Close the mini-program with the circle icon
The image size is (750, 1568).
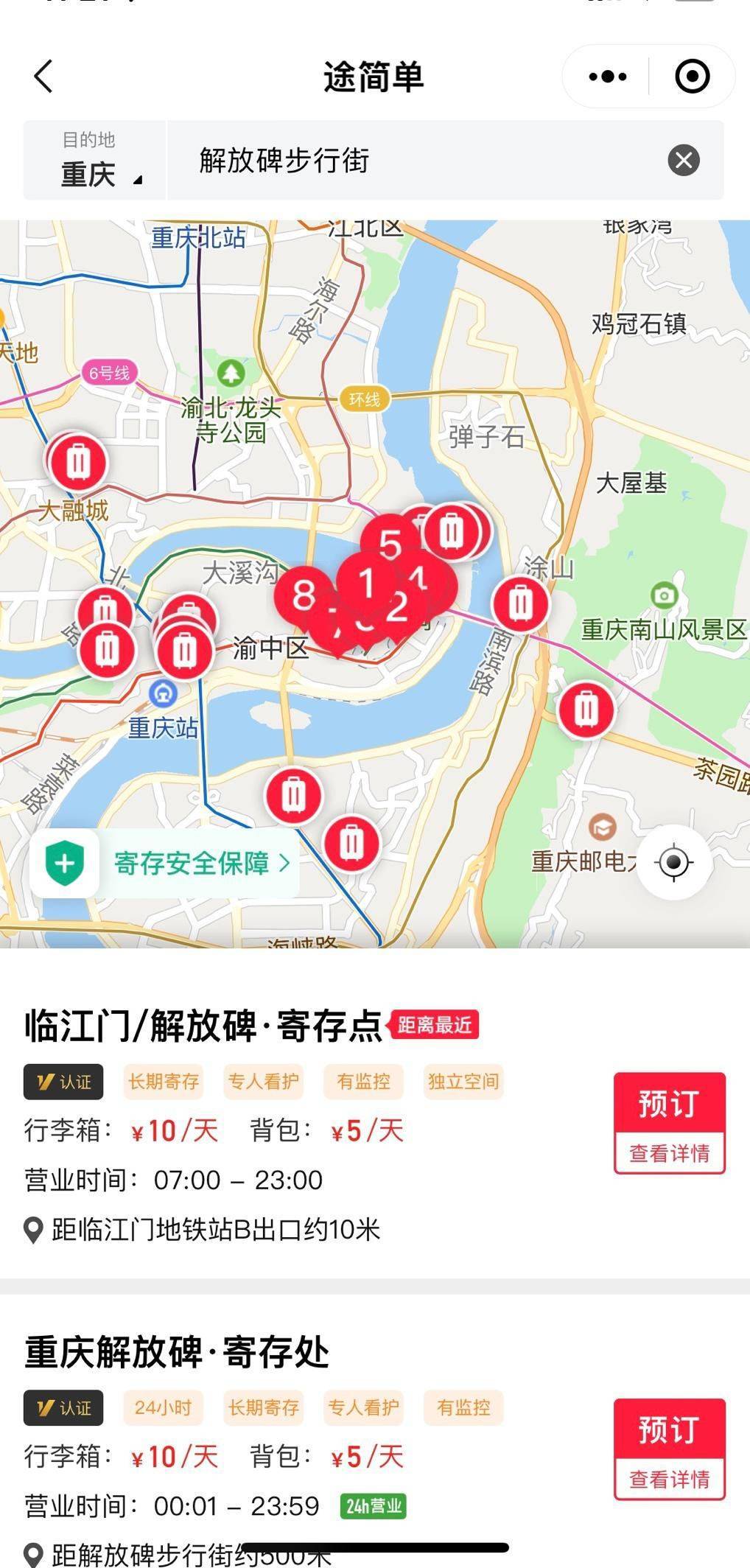coord(692,77)
